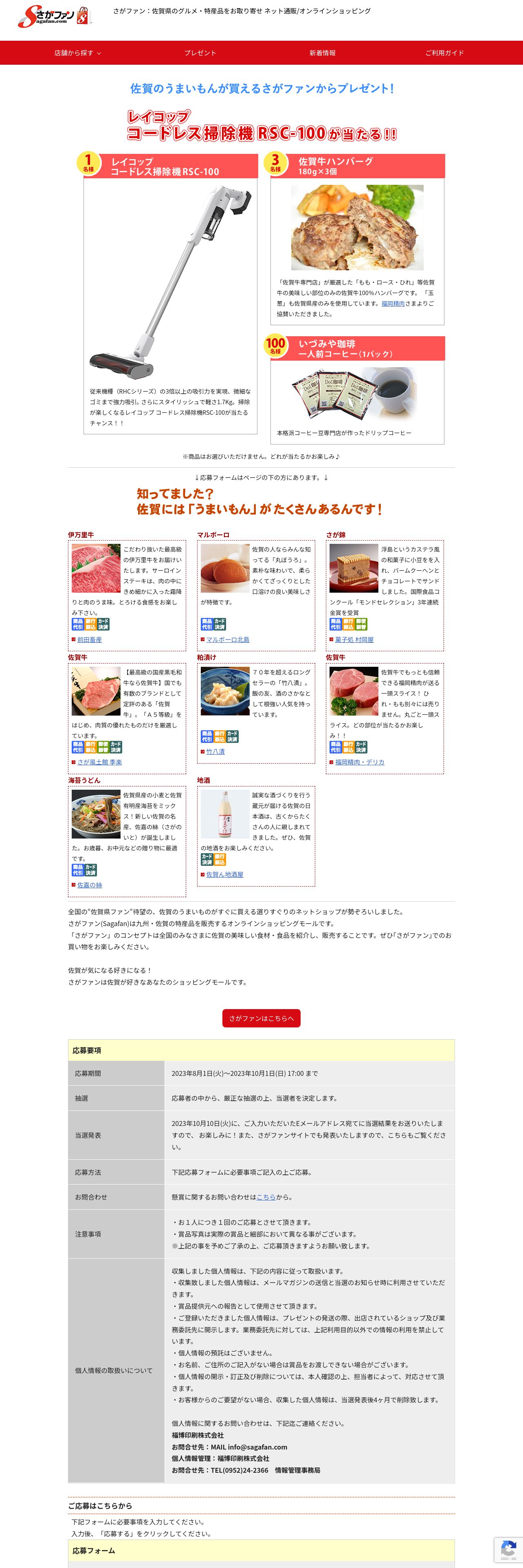Expand the 店舗から探す dropdown menu
This screenshot has height=1568, width=523.
[77, 53]
